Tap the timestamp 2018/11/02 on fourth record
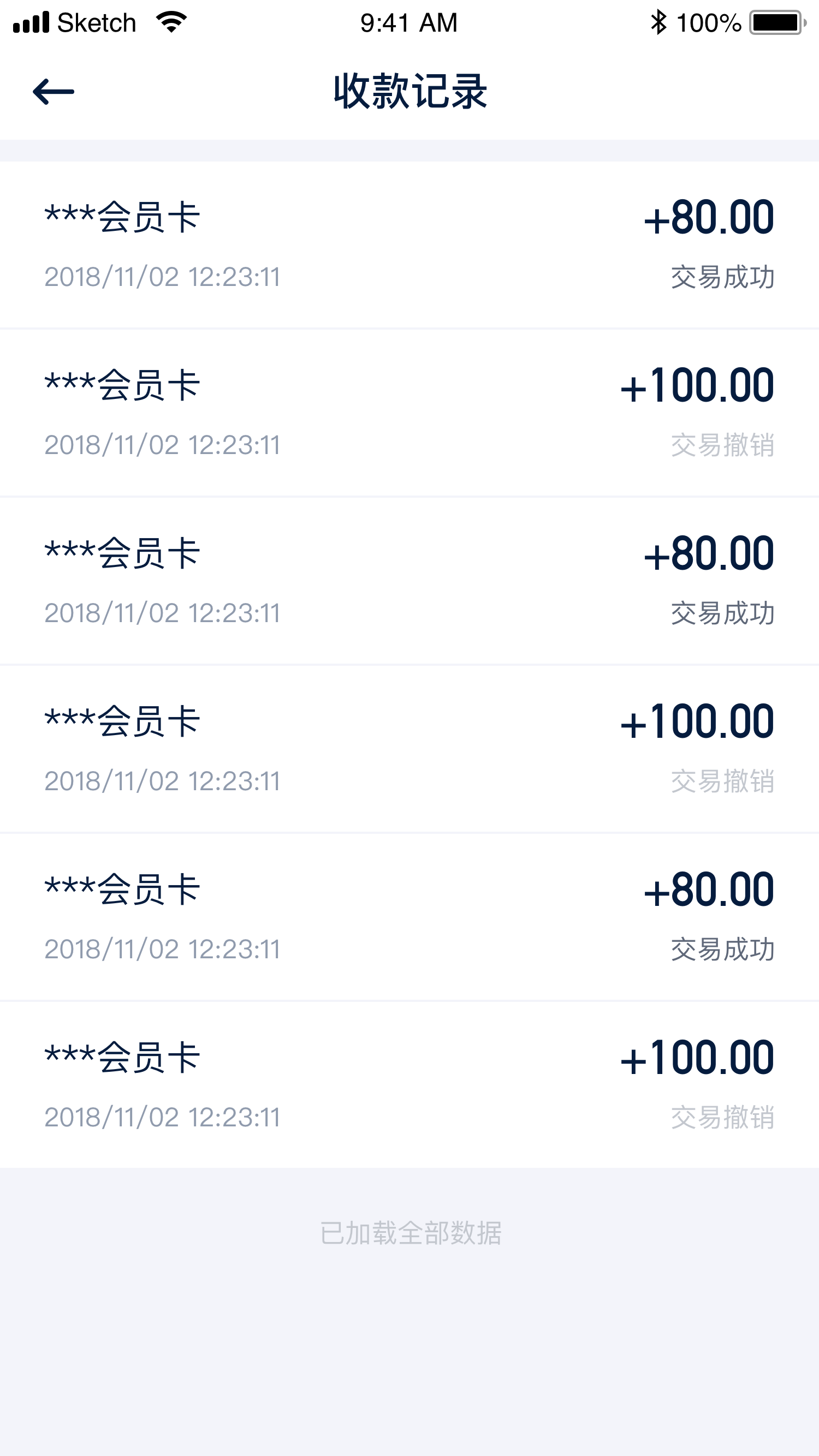This screenshot has width=819, height=1456. [x=162, y=781]
